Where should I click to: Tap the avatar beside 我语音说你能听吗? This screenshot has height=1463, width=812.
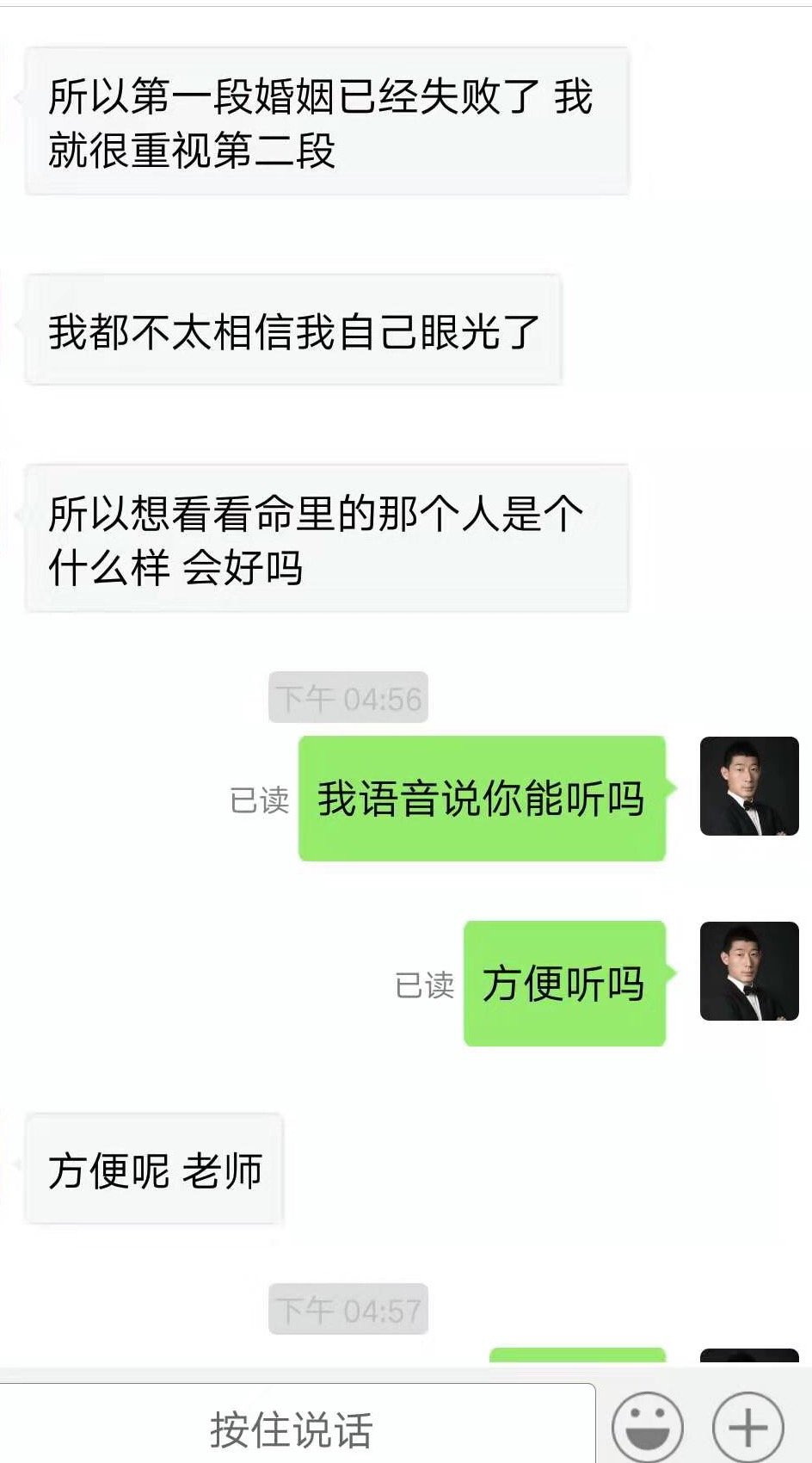pyautogui.click(x=749, y=786)
